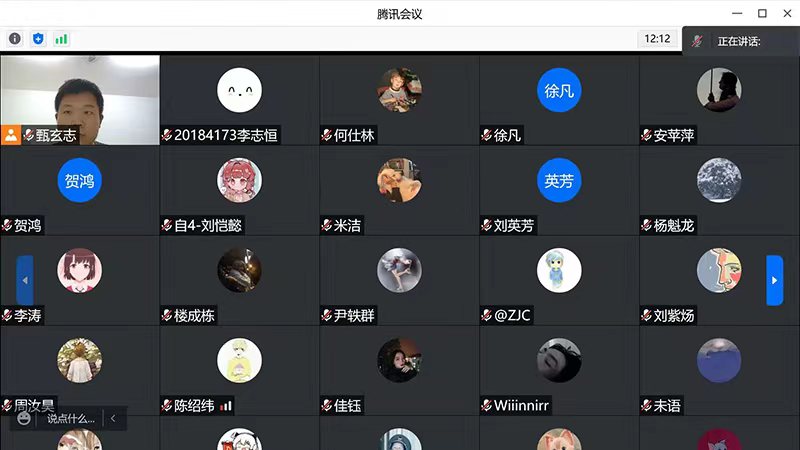Screen dimensions: 800x450
Task: Go to previous page of participants
Action: [25, 280]
